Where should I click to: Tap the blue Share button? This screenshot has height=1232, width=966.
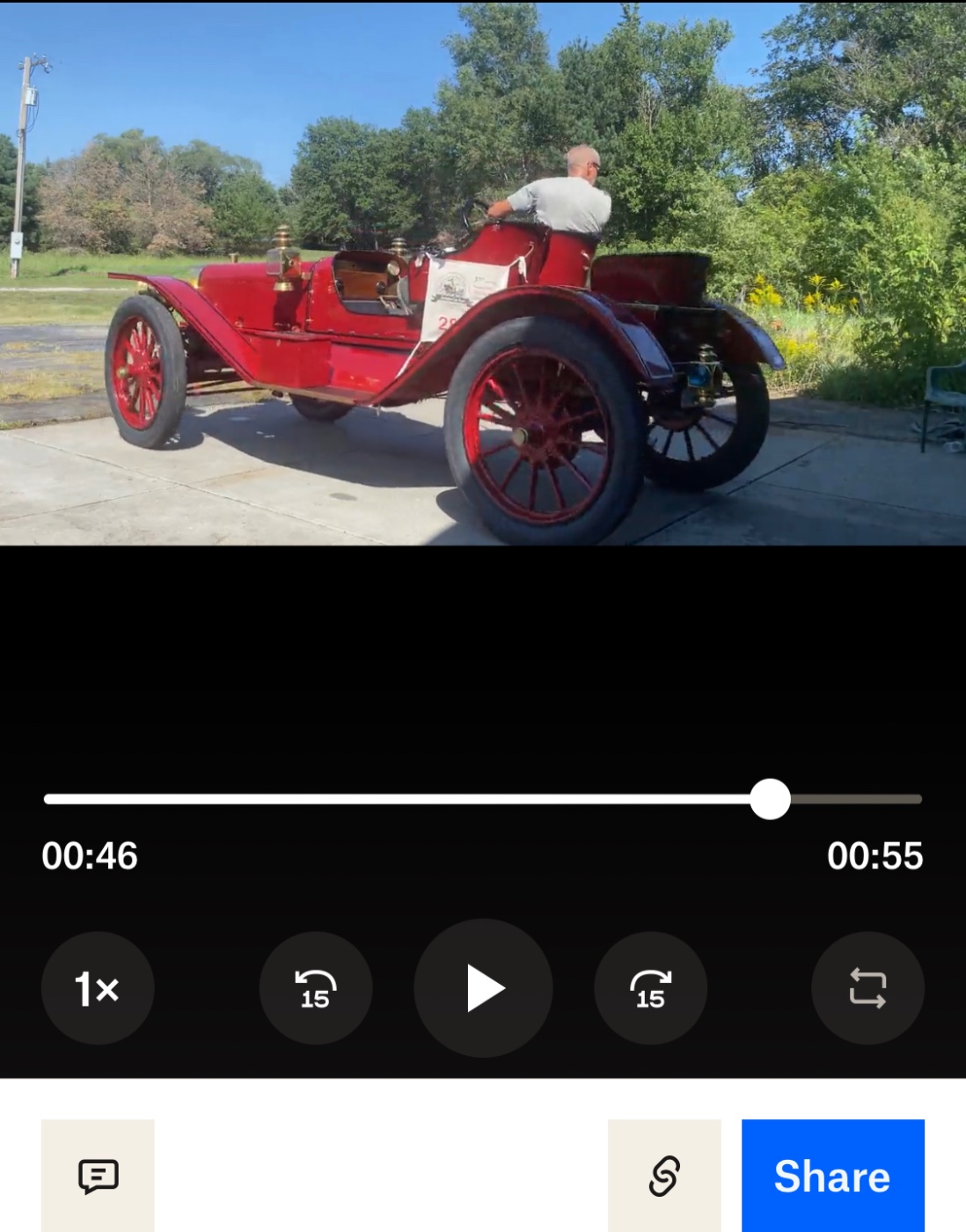tap(832, 1176)
